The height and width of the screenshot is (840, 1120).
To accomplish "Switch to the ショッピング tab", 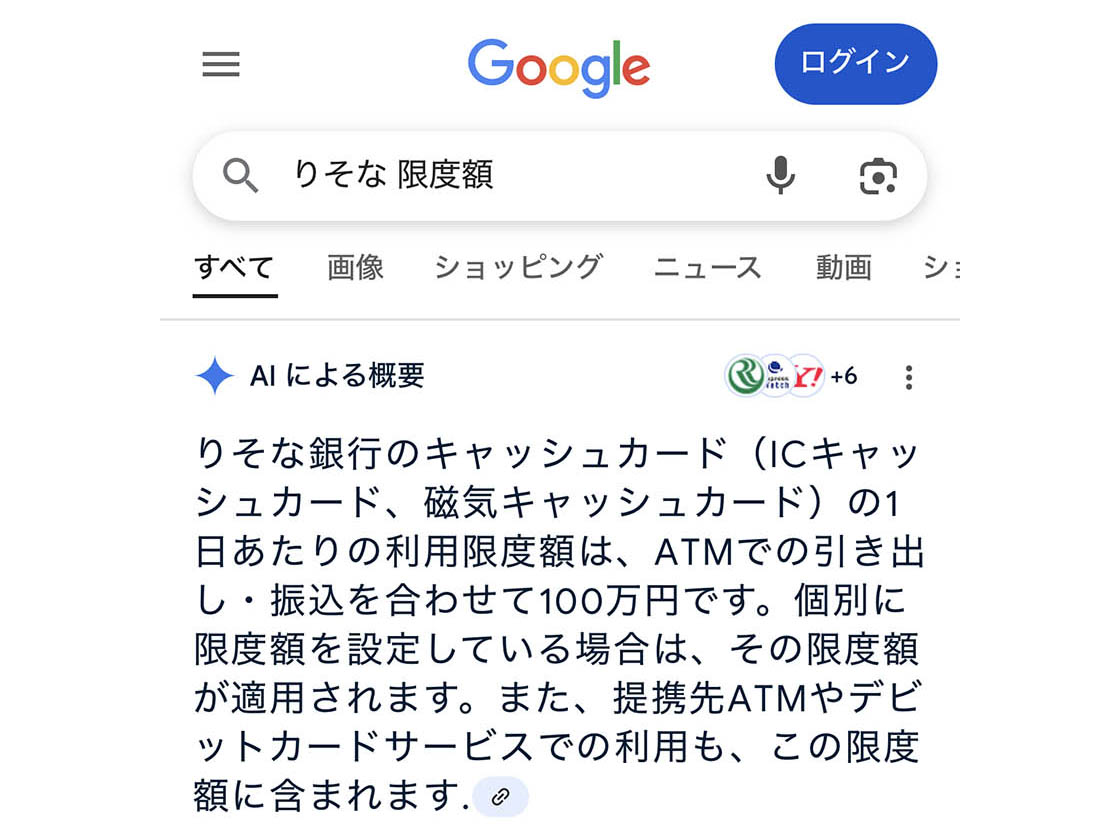I will click(518, 267).
